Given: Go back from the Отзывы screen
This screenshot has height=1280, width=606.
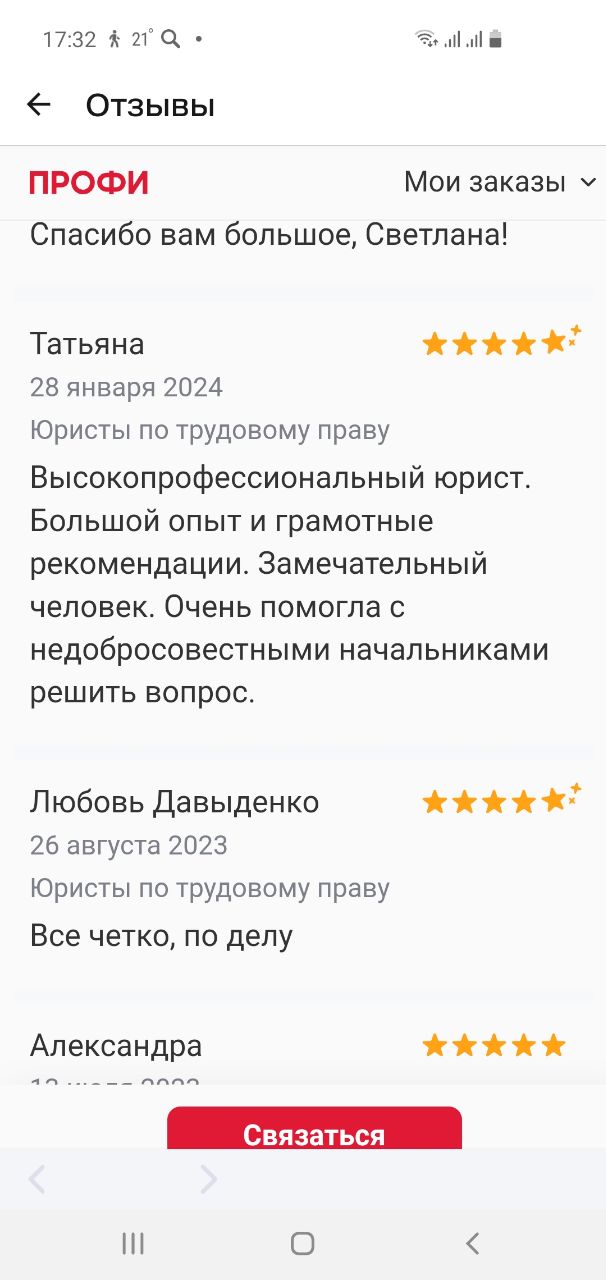Looking at the screenshot, I should (38, 105).
